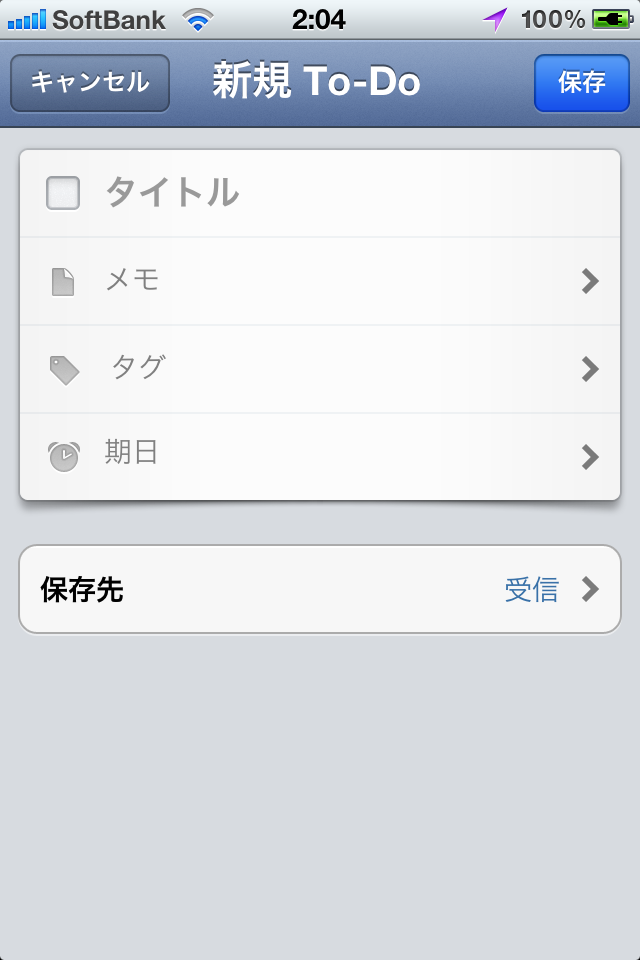Image resolution: width=640 pixels, height=960 pixels.
Task: Tap the キャンセル button
Action: (x=90, y=83)
